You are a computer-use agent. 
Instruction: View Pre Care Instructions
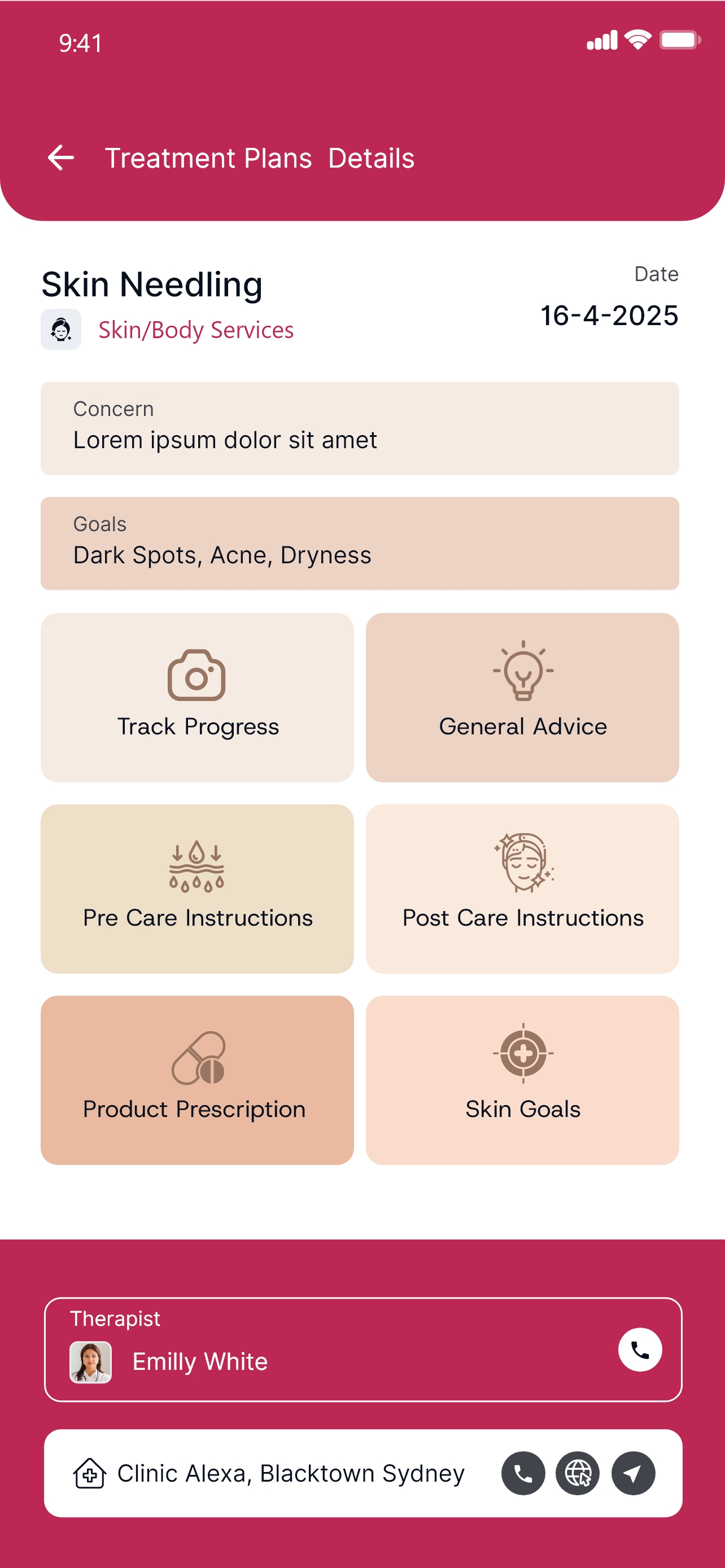click(196, 888)
